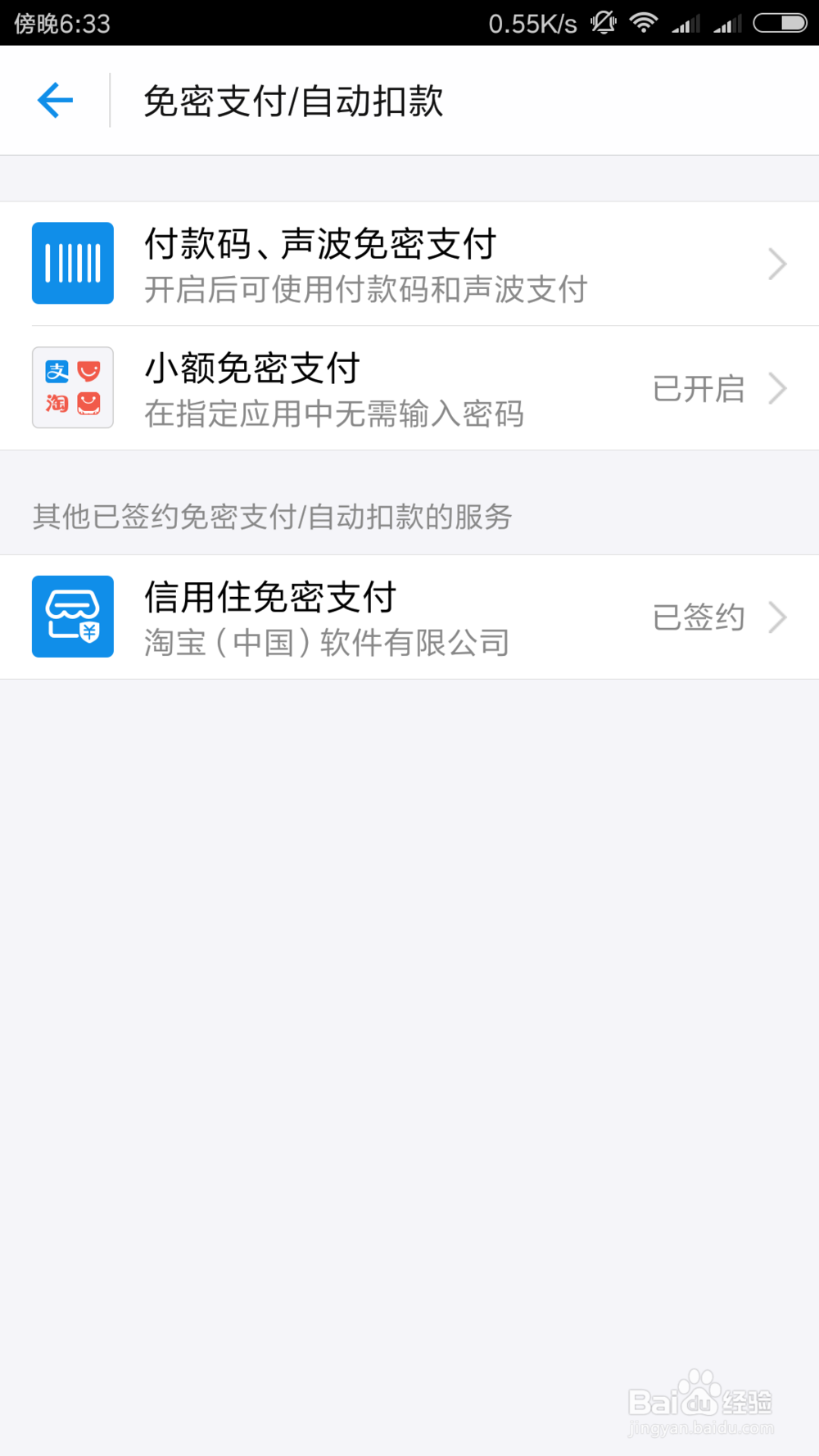The width and height of the screenshot is (819, 1456).
Task: Expand 信用住免密支付 details chevron
Action: point(776,617)
